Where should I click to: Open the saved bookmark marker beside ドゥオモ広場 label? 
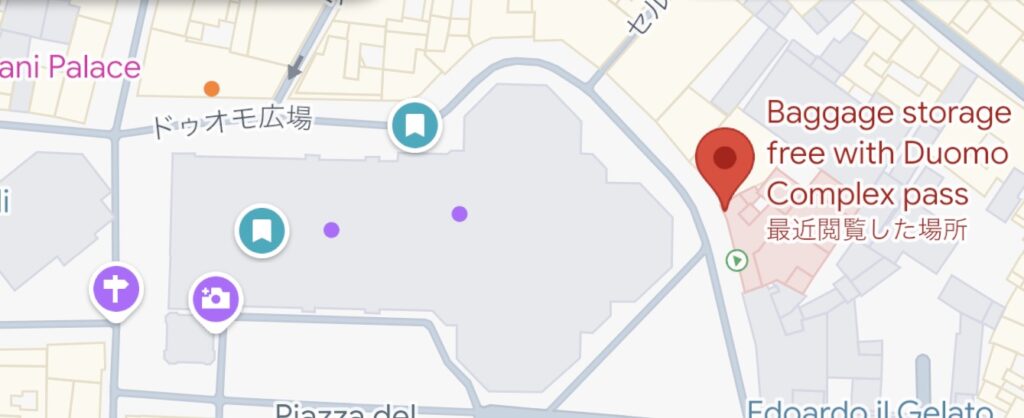pos(415,126)
